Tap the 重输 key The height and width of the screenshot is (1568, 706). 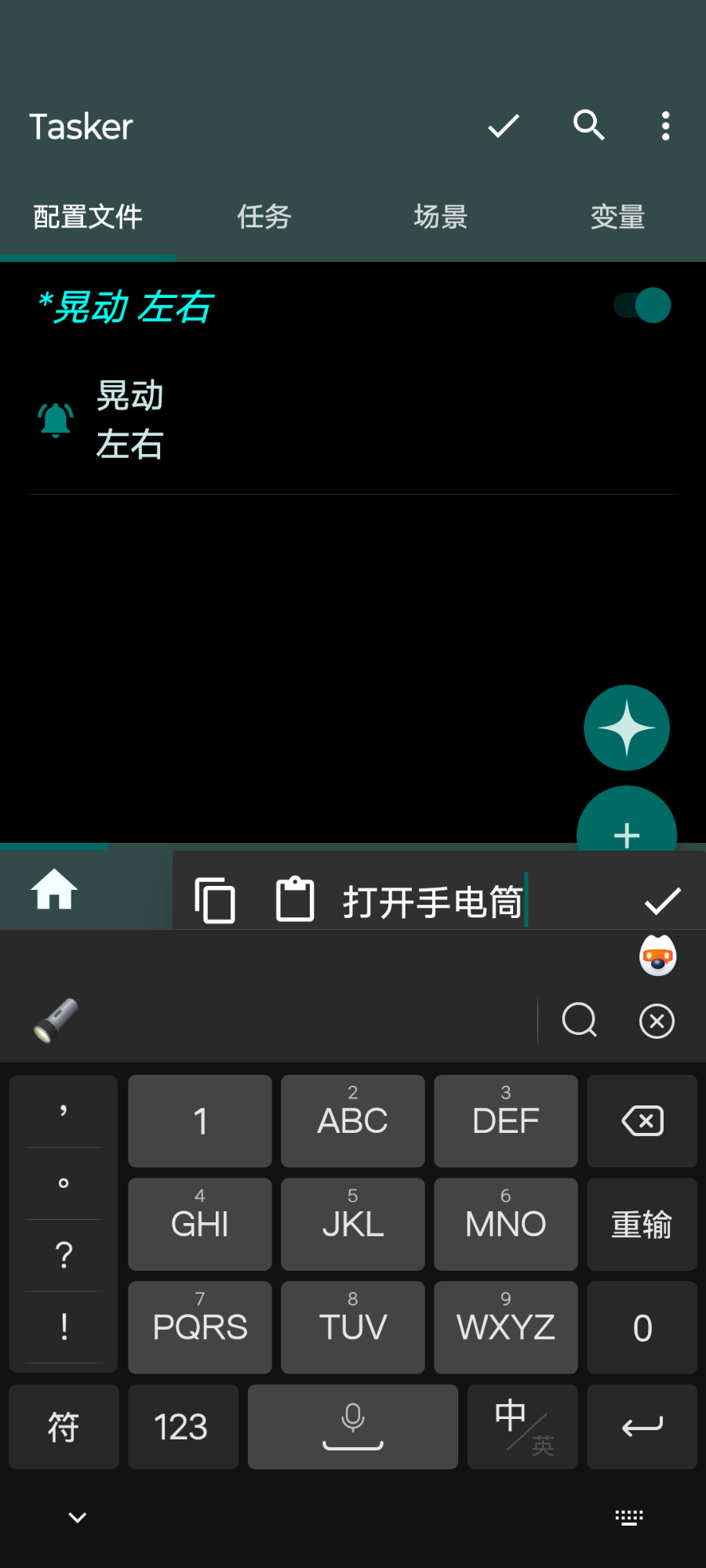pyautogui.click(x=642, y=1225)
